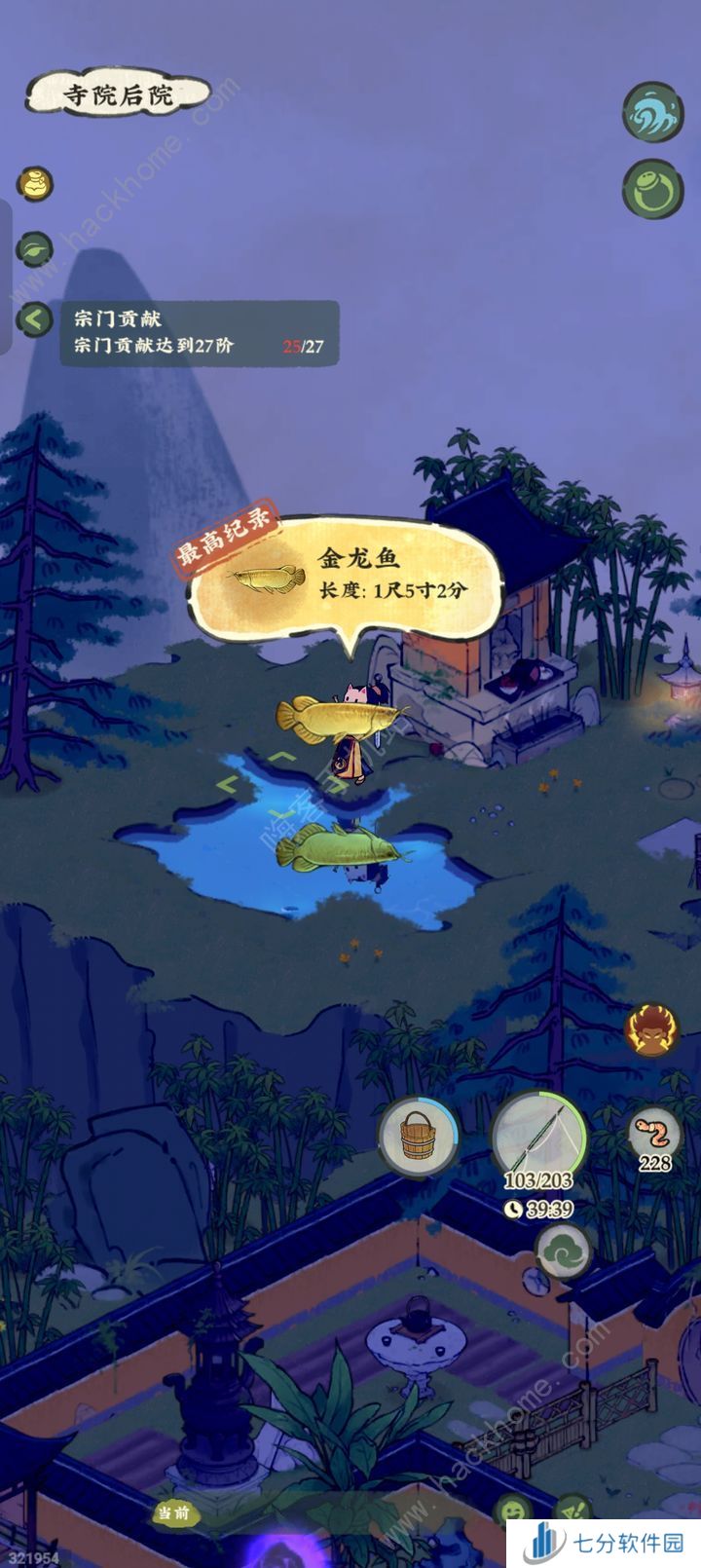Select the worm bait counter

click(x=654, y=1140)
